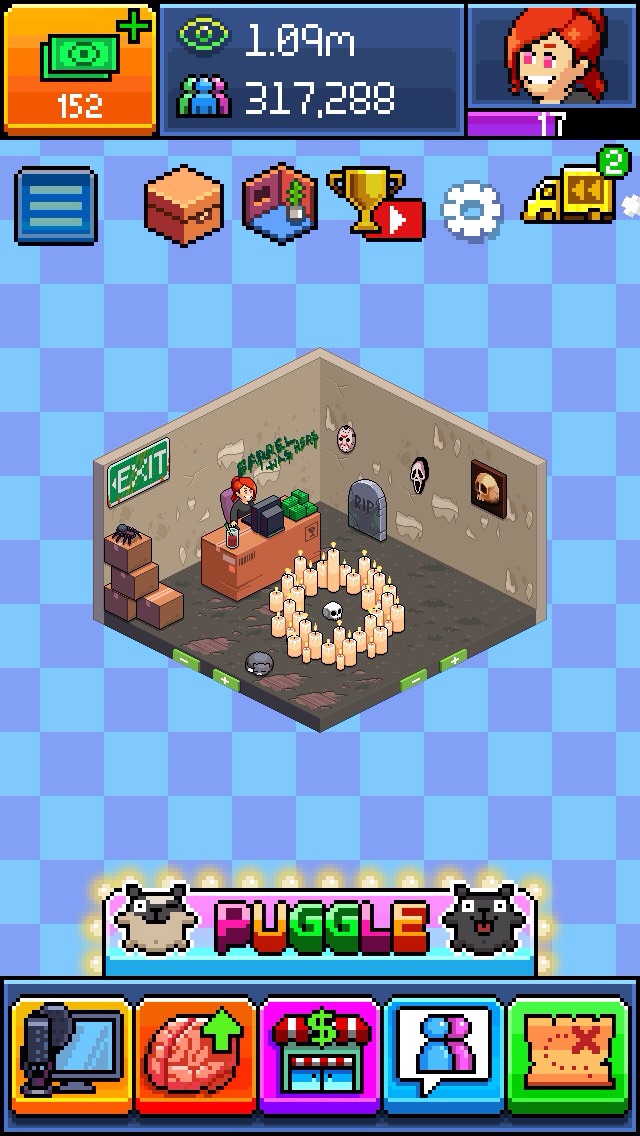Open the trophy video rewards
Screen dimensions: 640x1136
[375, 204]
